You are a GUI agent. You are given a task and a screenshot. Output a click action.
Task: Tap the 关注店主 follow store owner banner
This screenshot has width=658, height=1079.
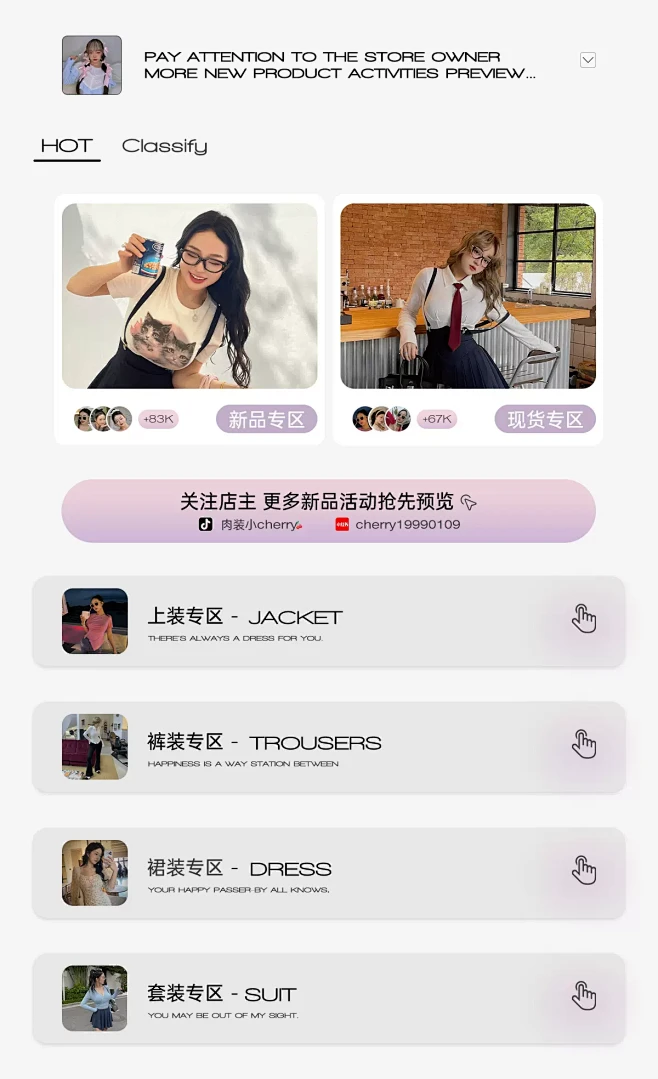[328, 511]
